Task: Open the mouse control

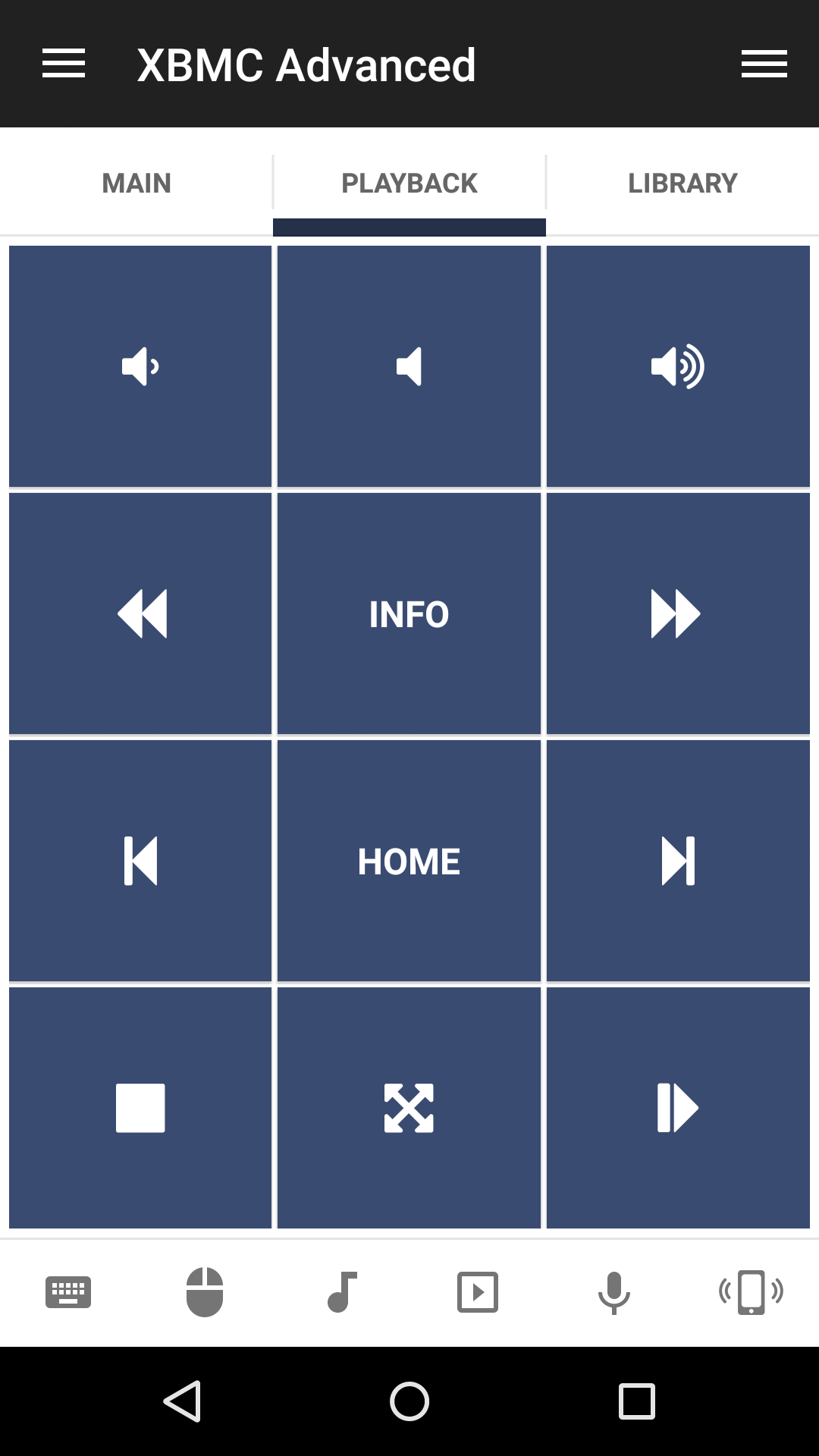Action: (x=205, y=1292)
